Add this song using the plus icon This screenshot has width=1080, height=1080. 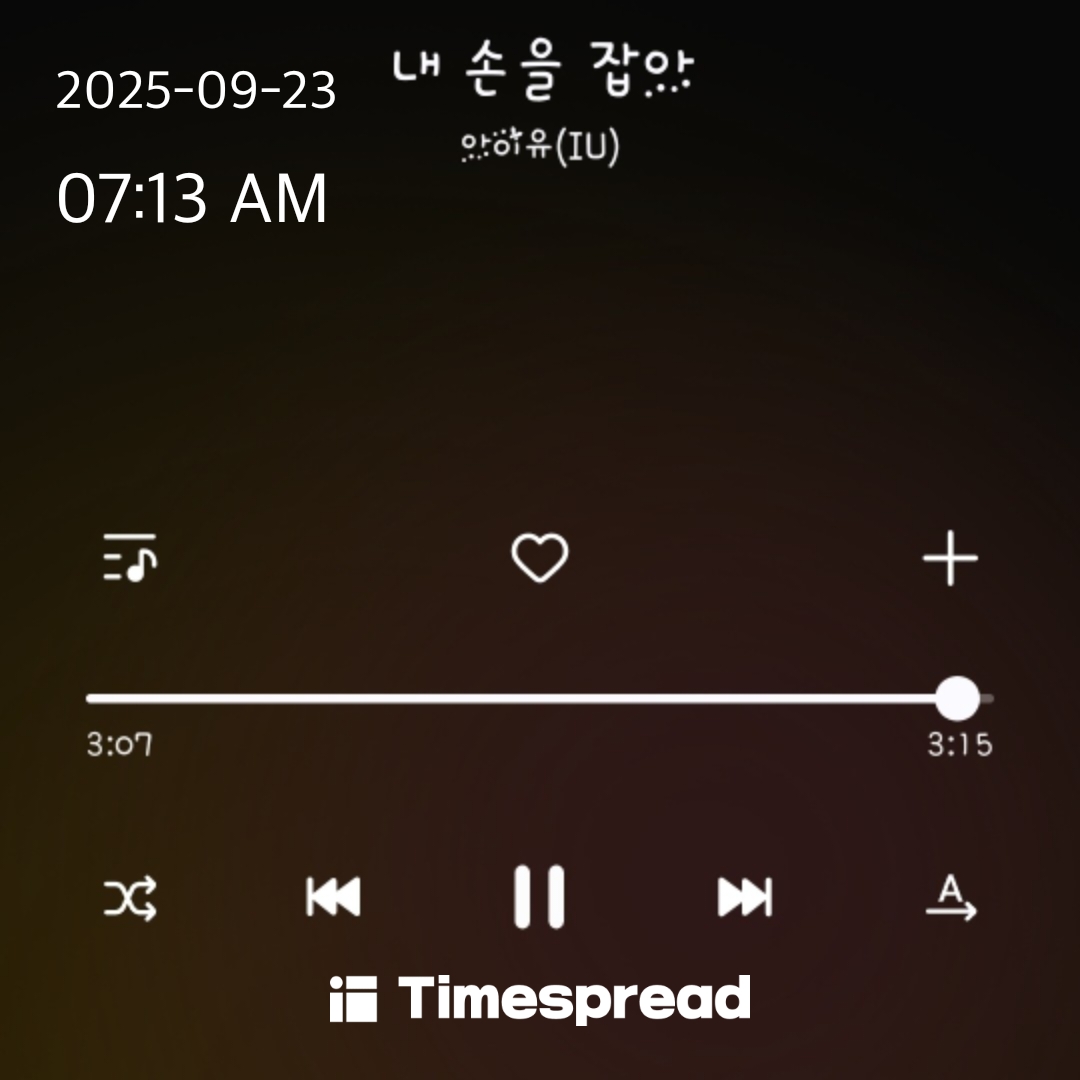(x=950, y=558)
